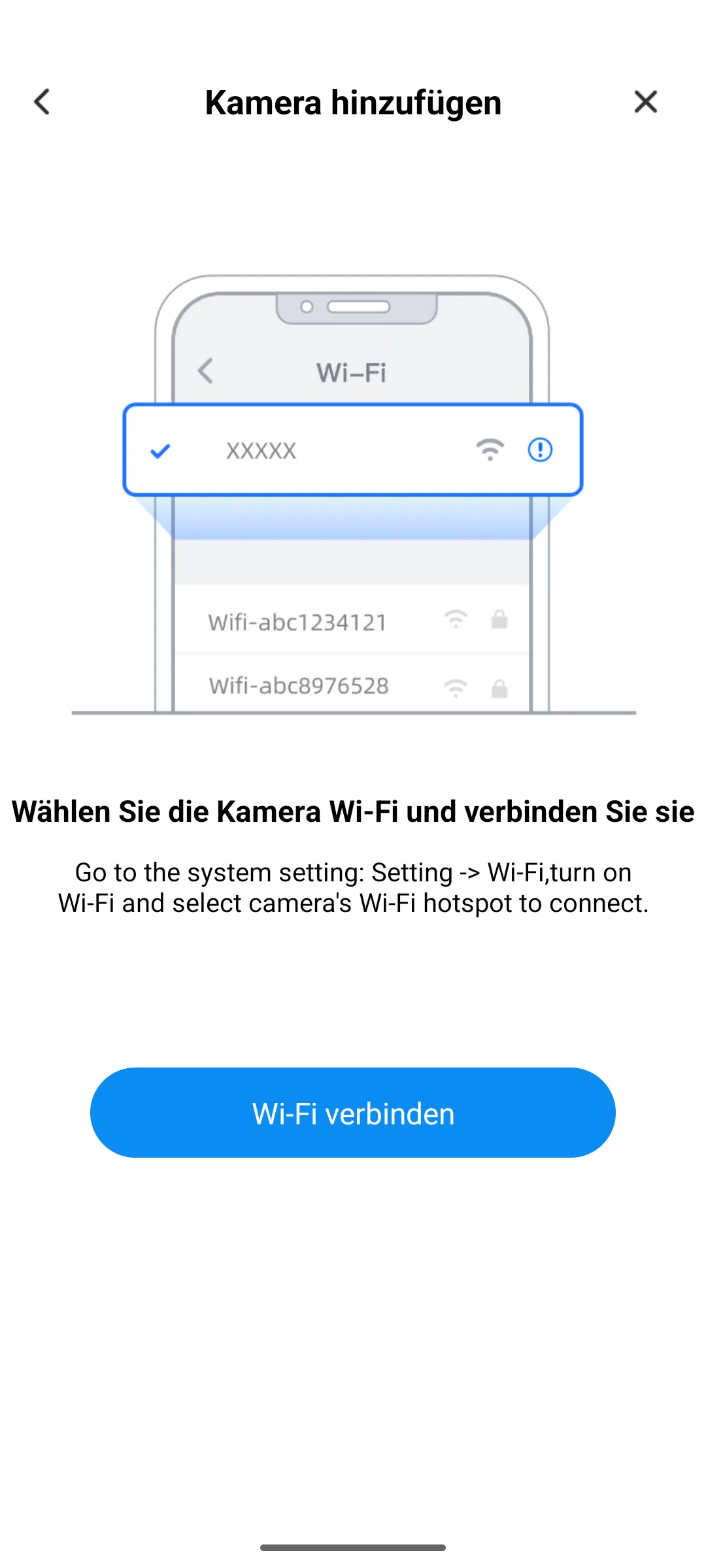
Task: Go back from Kamera hinzufügen
Action: (42, 102)
